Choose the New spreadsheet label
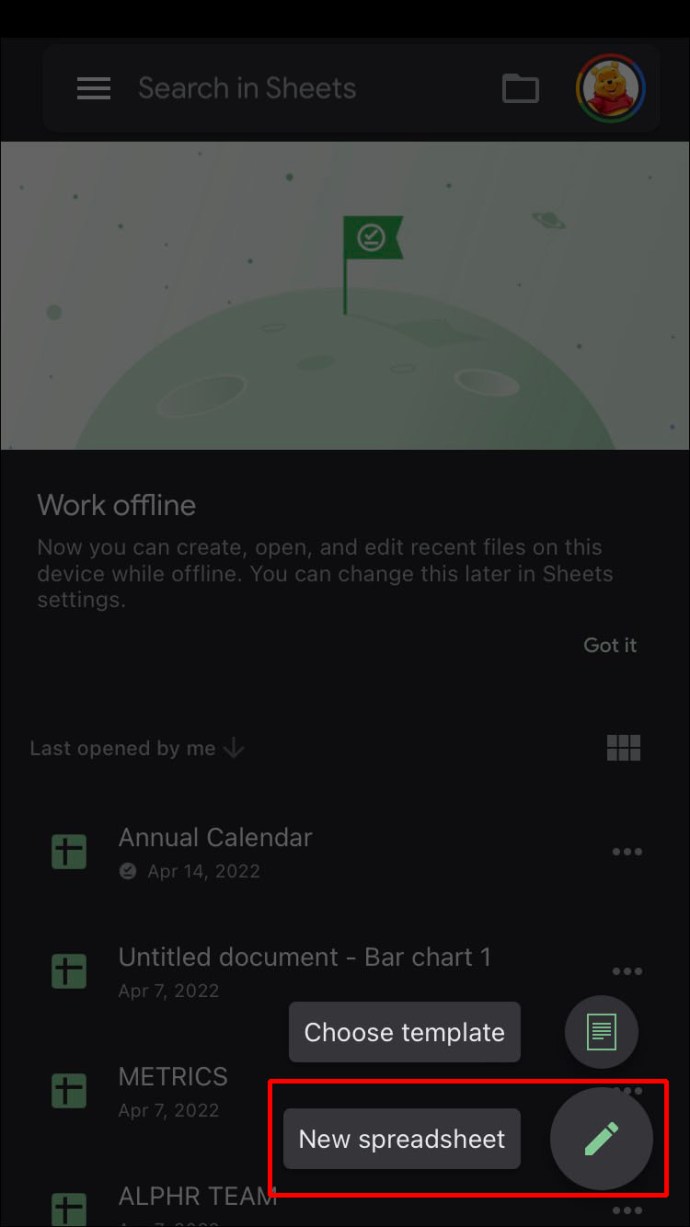690x1227 pixels. [x=402, y=1139]
